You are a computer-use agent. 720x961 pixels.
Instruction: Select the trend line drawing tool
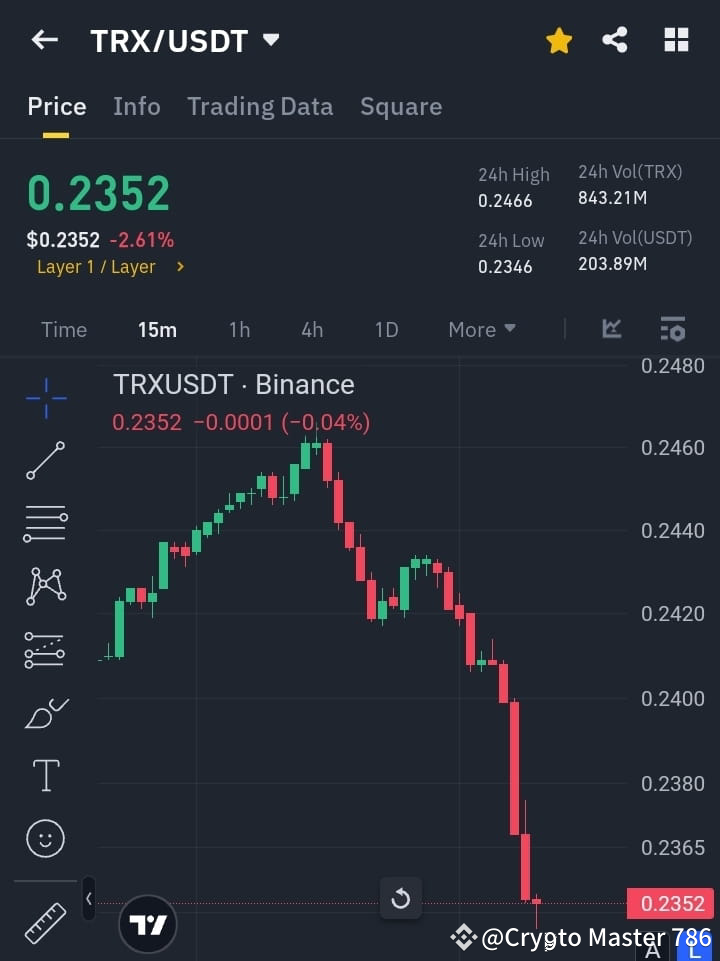45,461
